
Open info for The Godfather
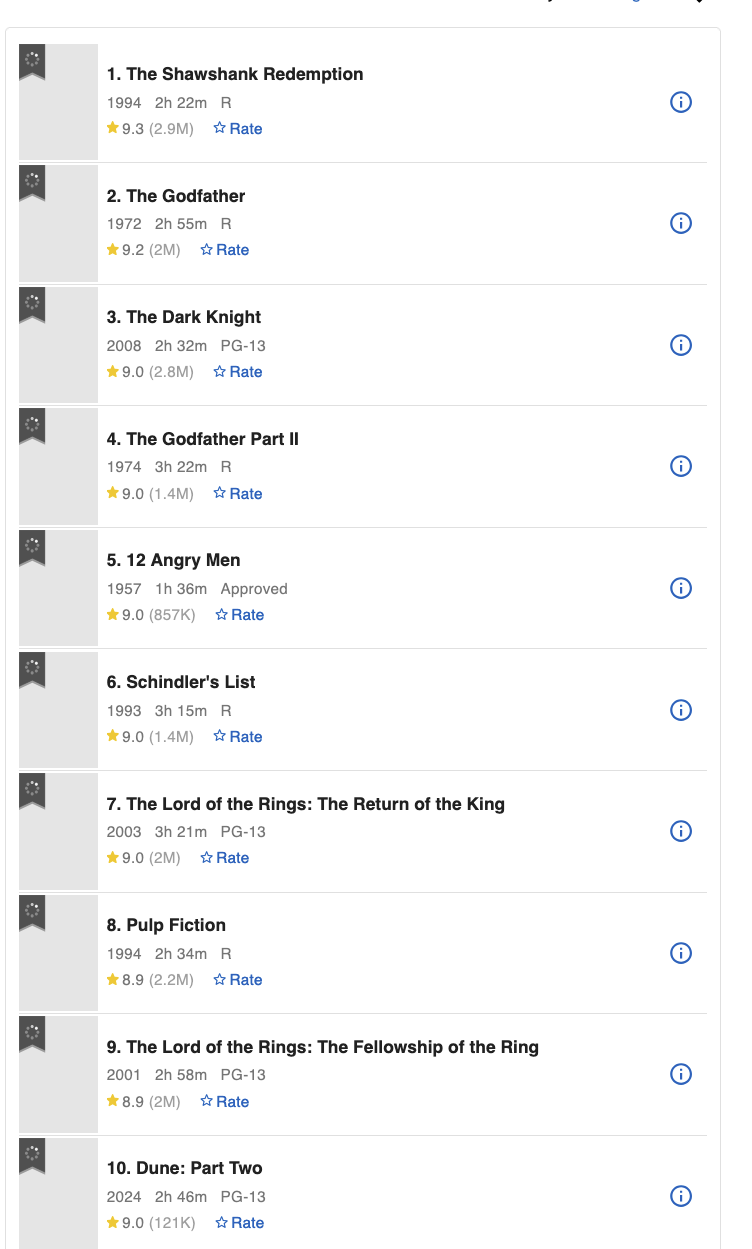pyautogui.click(x=680, y=223)
